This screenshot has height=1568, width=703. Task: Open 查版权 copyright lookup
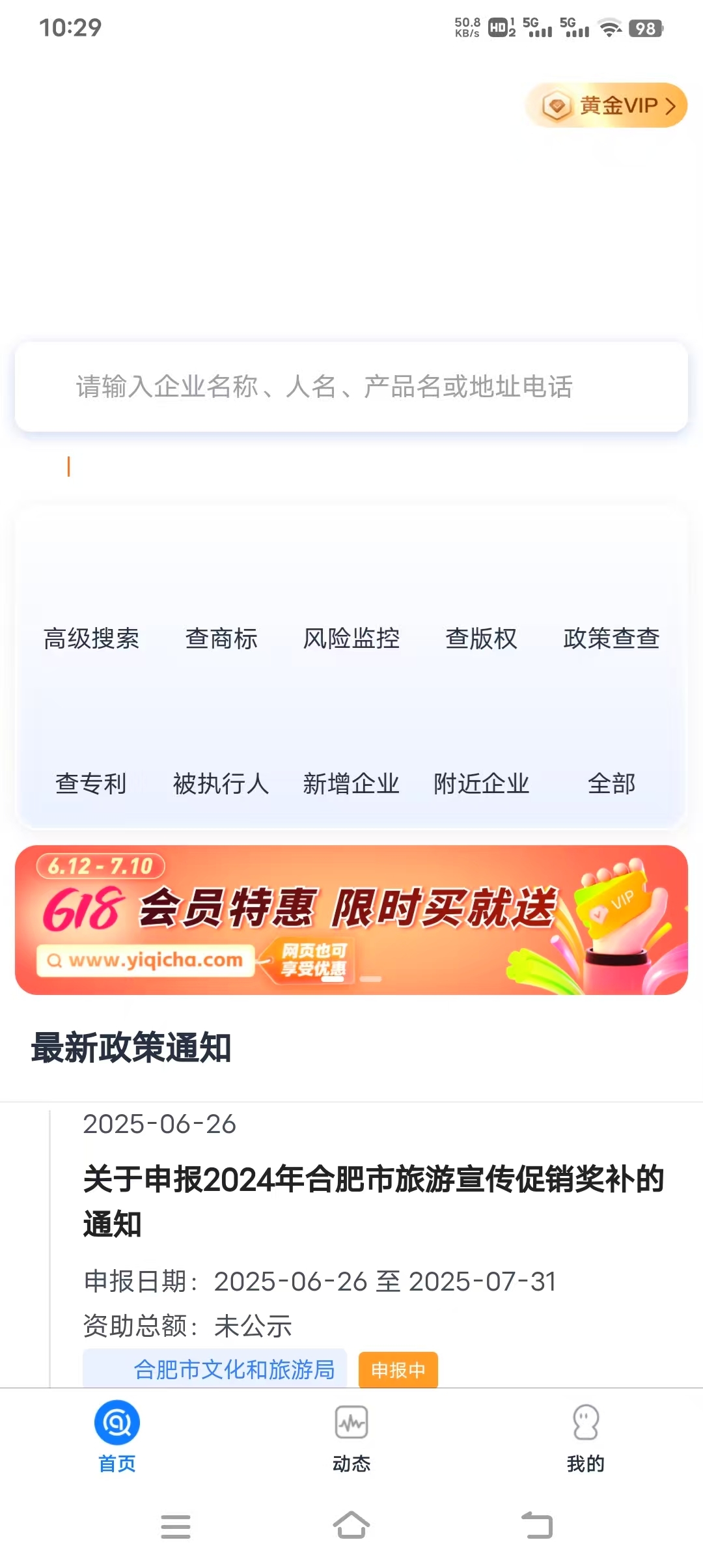(482, 638)
